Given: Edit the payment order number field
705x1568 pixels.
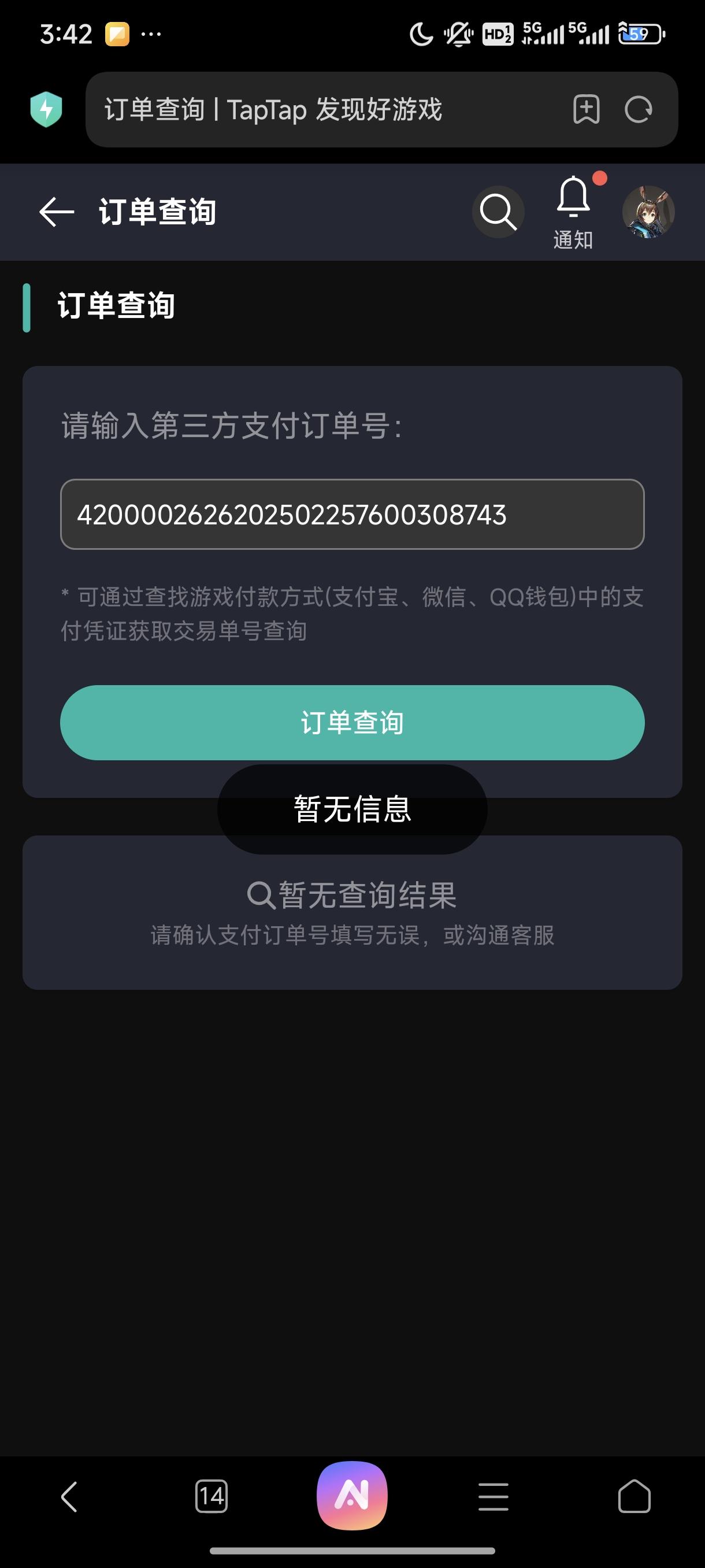Looking at the screenshot, I should pyautogui.click(x=352, y=515).
